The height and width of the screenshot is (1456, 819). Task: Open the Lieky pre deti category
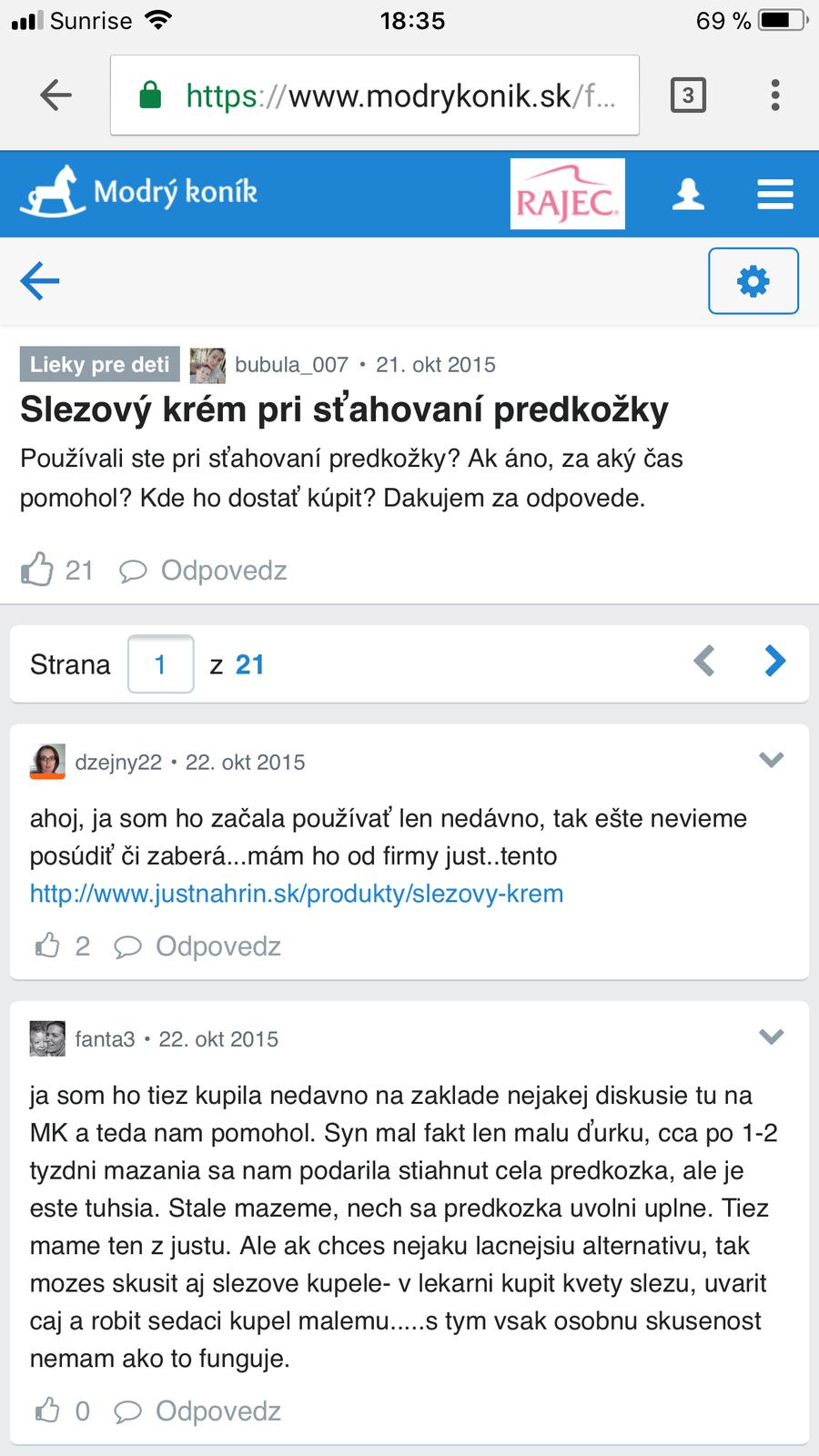[99, 365]
